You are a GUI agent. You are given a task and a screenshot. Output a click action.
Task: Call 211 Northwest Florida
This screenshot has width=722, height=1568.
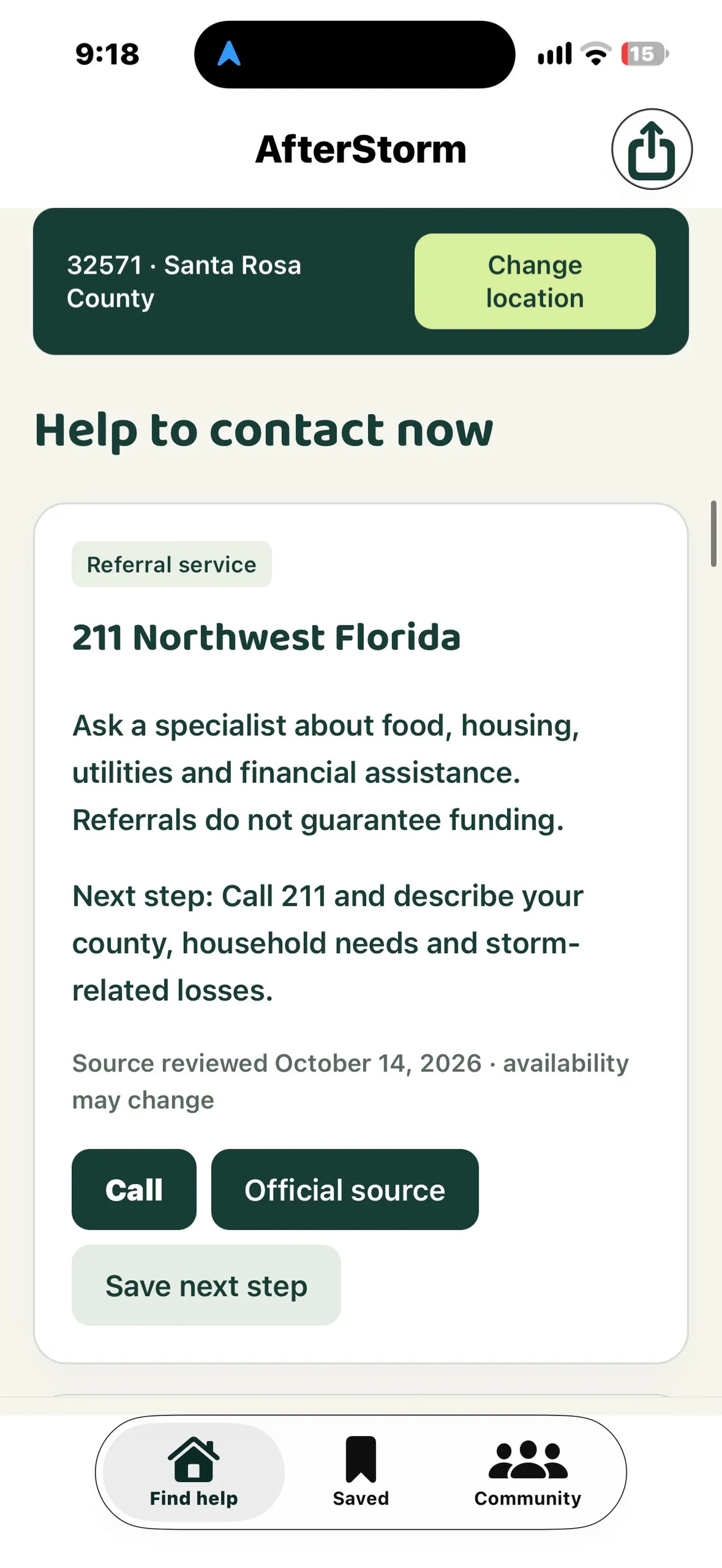coord(134,1189)
